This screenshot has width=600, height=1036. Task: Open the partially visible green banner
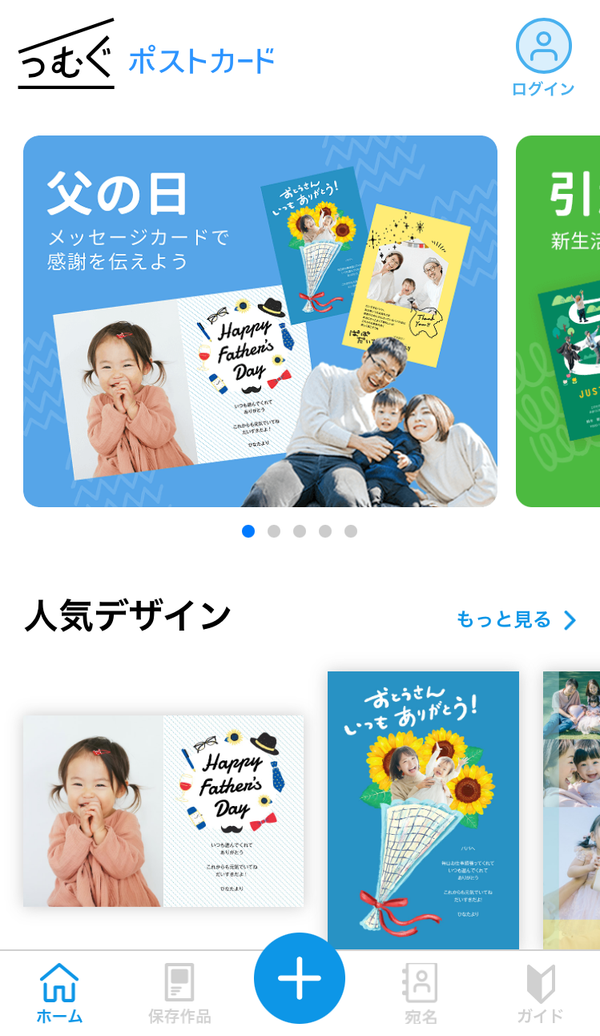(558, 321)
